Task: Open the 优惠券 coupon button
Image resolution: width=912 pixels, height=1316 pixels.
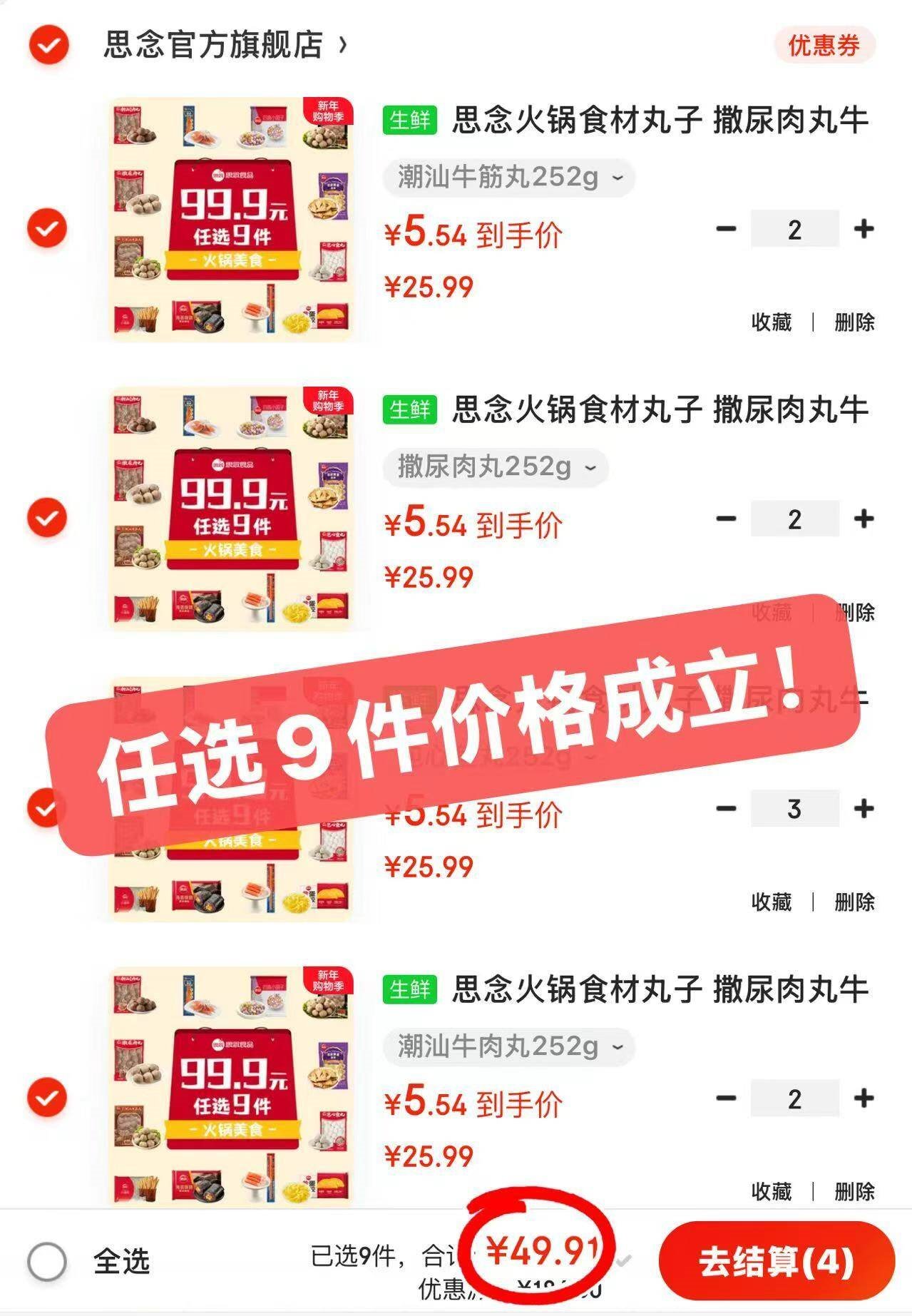Action: point(824,45)
